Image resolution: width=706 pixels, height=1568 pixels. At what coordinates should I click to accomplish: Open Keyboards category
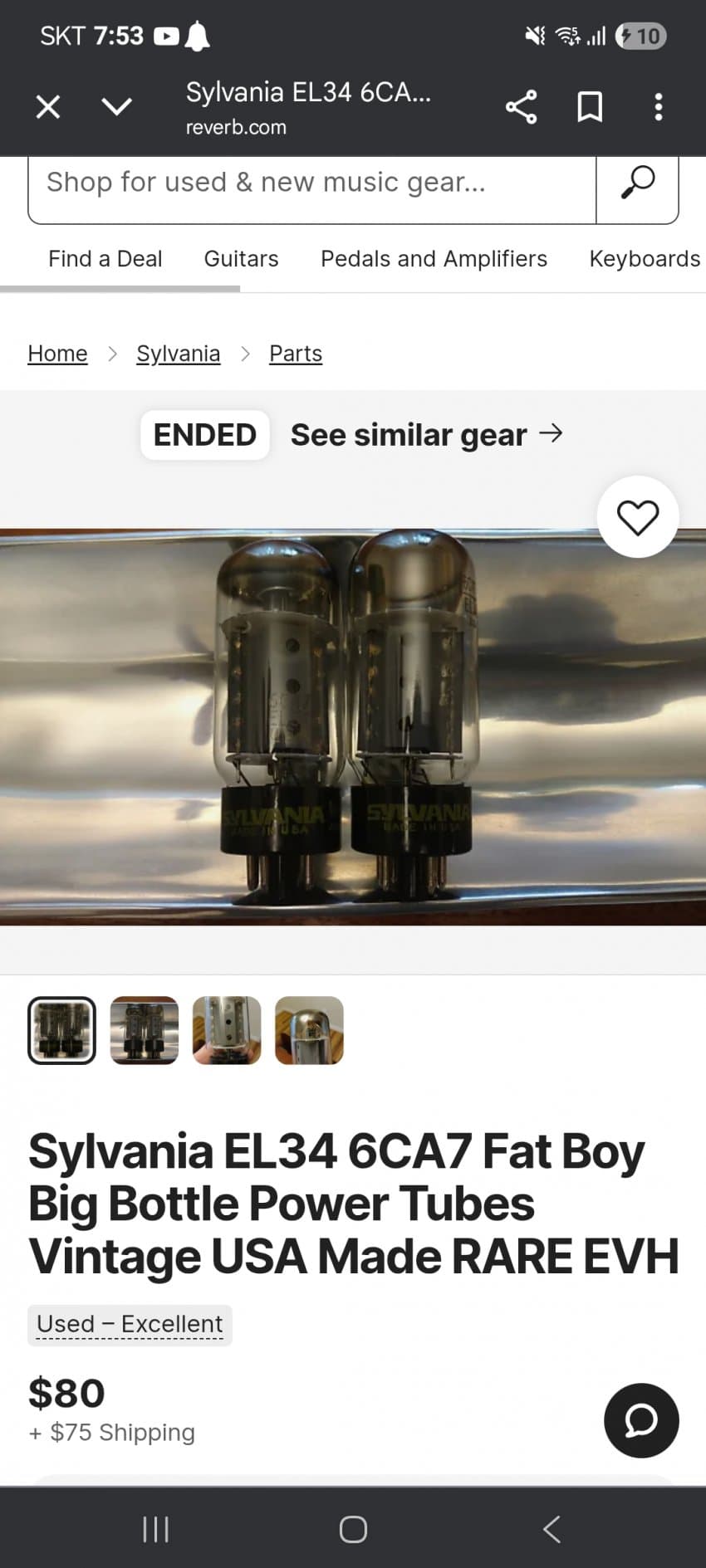pyautogui.click(x=645, y=259)
